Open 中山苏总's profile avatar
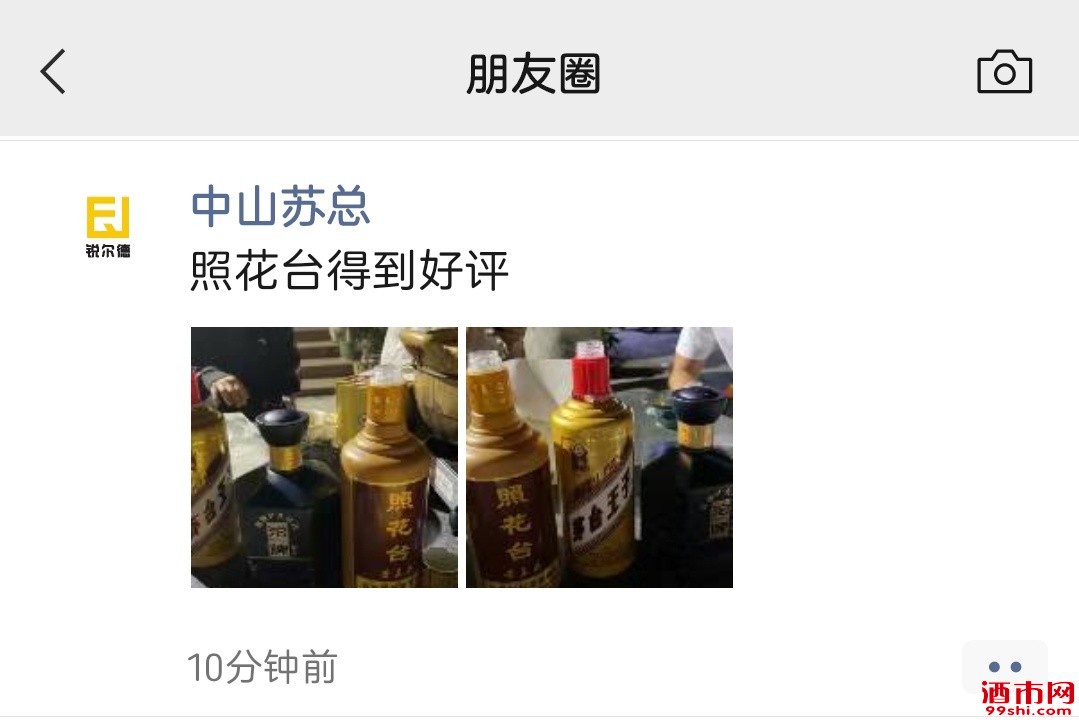 tap(107, 225)
